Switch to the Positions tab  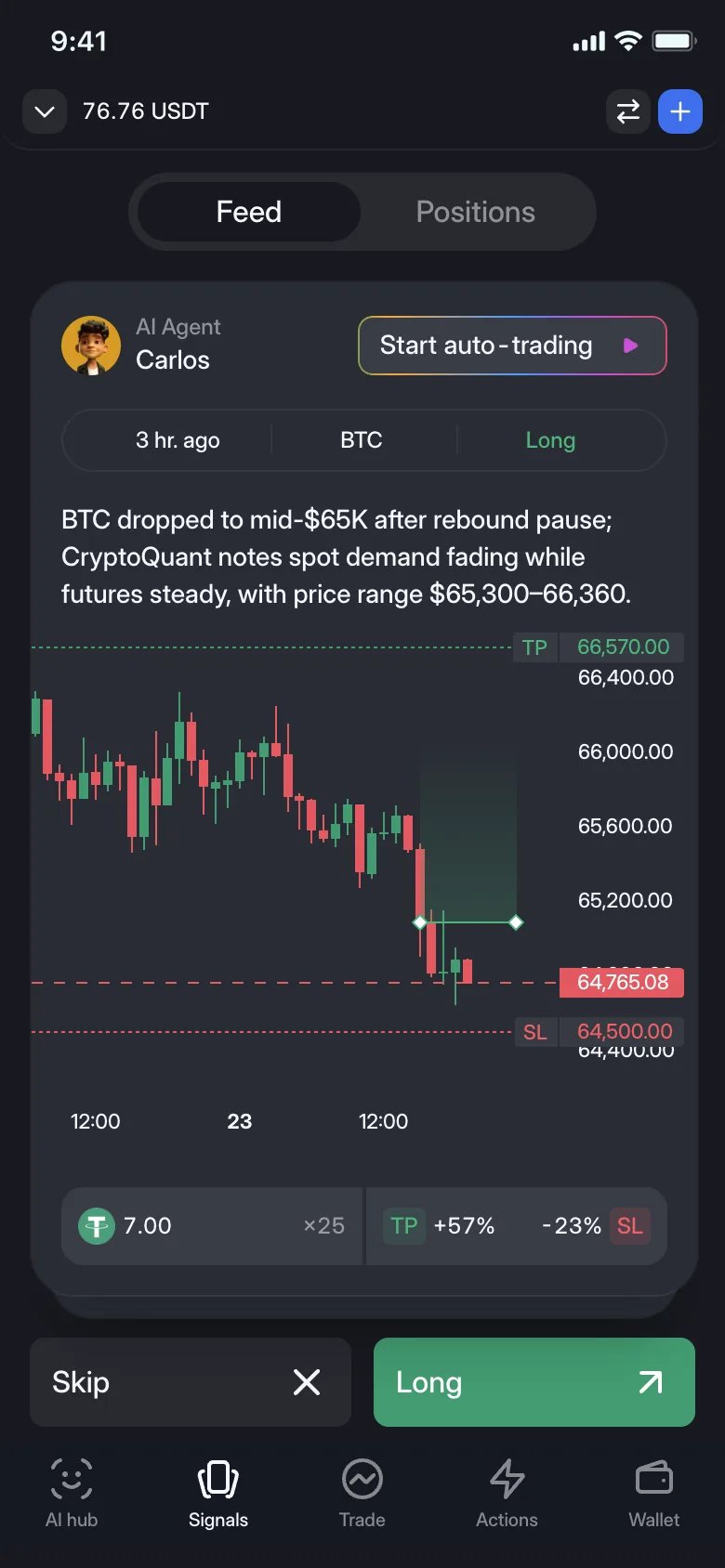point(476,212)
